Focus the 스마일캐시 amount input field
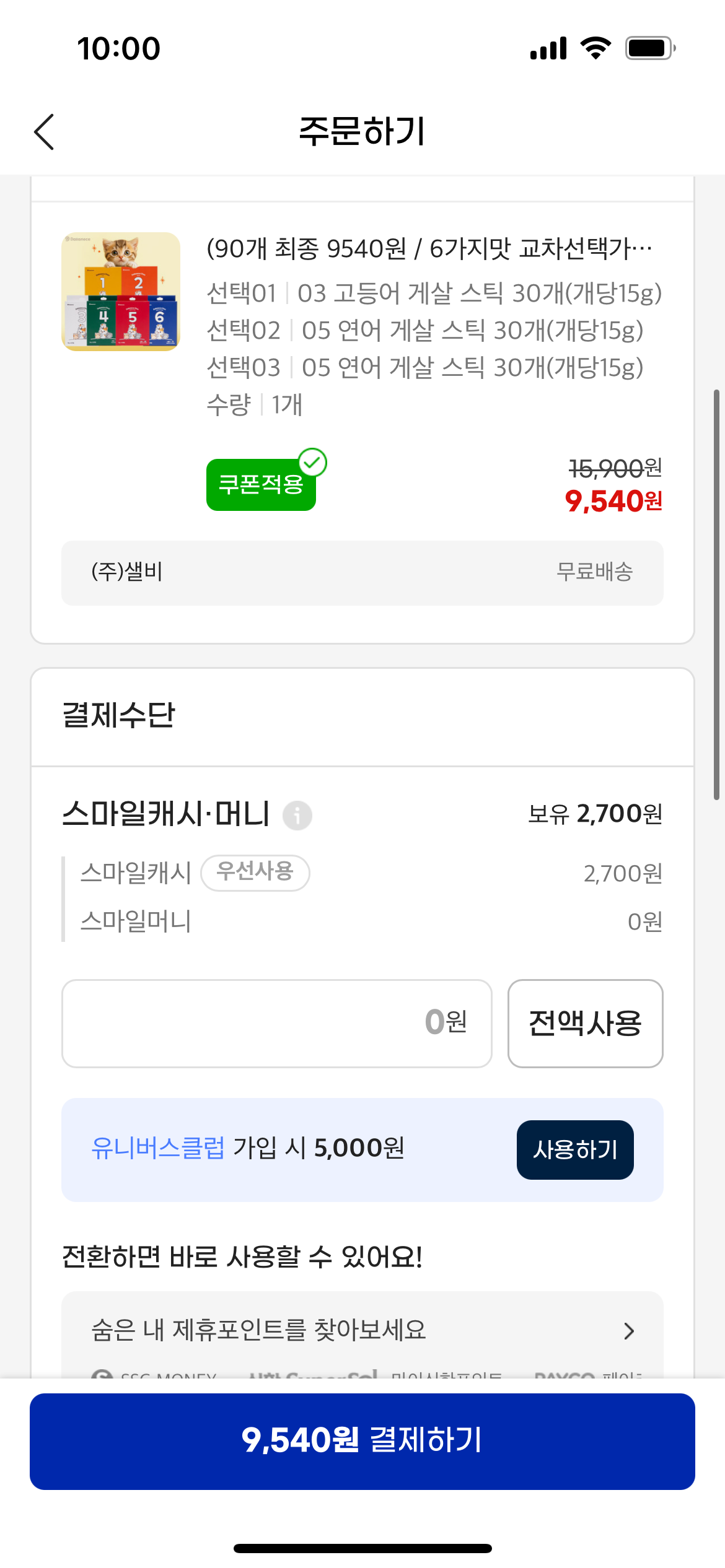Screen dimensions: 725x1568 point(276,1023)
